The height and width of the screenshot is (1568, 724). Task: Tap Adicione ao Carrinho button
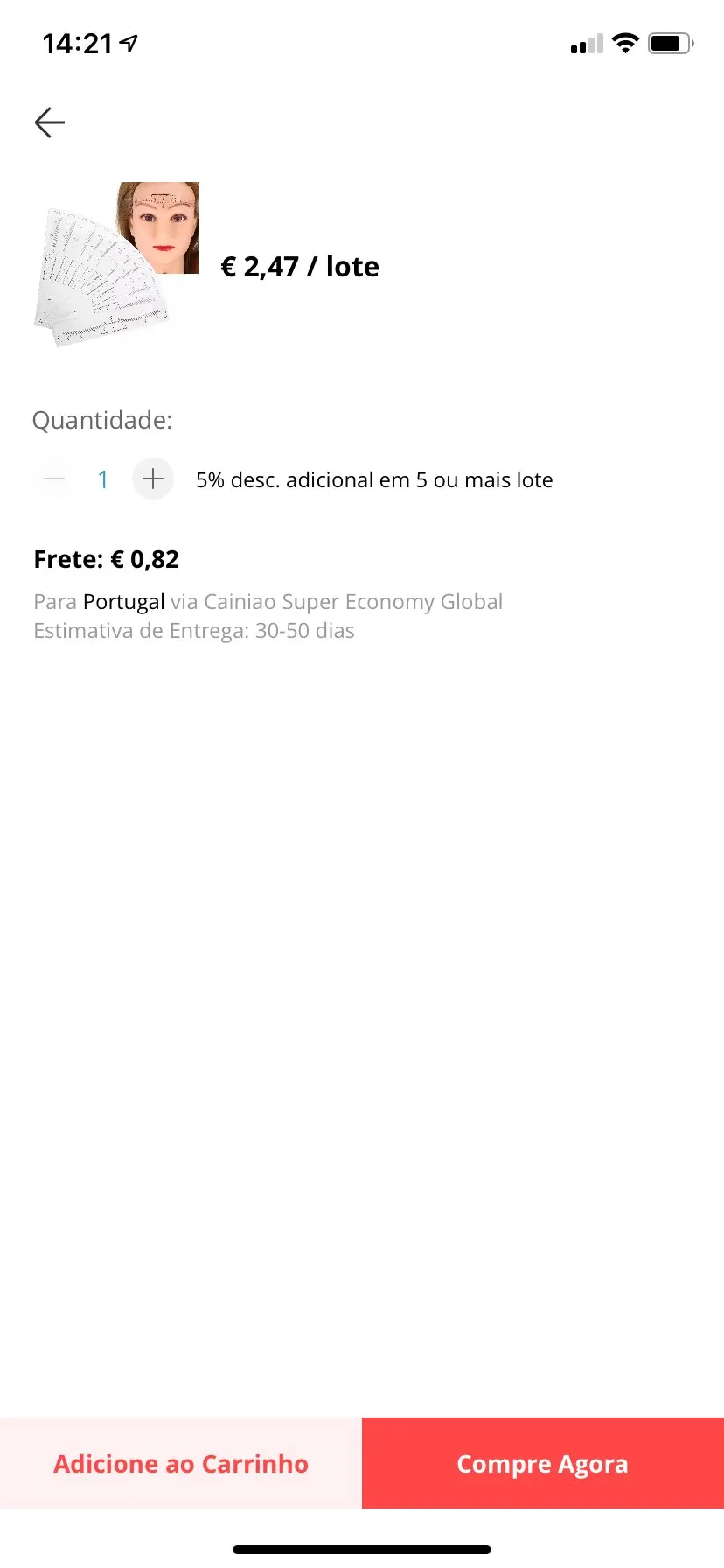tap(181, 1463)
